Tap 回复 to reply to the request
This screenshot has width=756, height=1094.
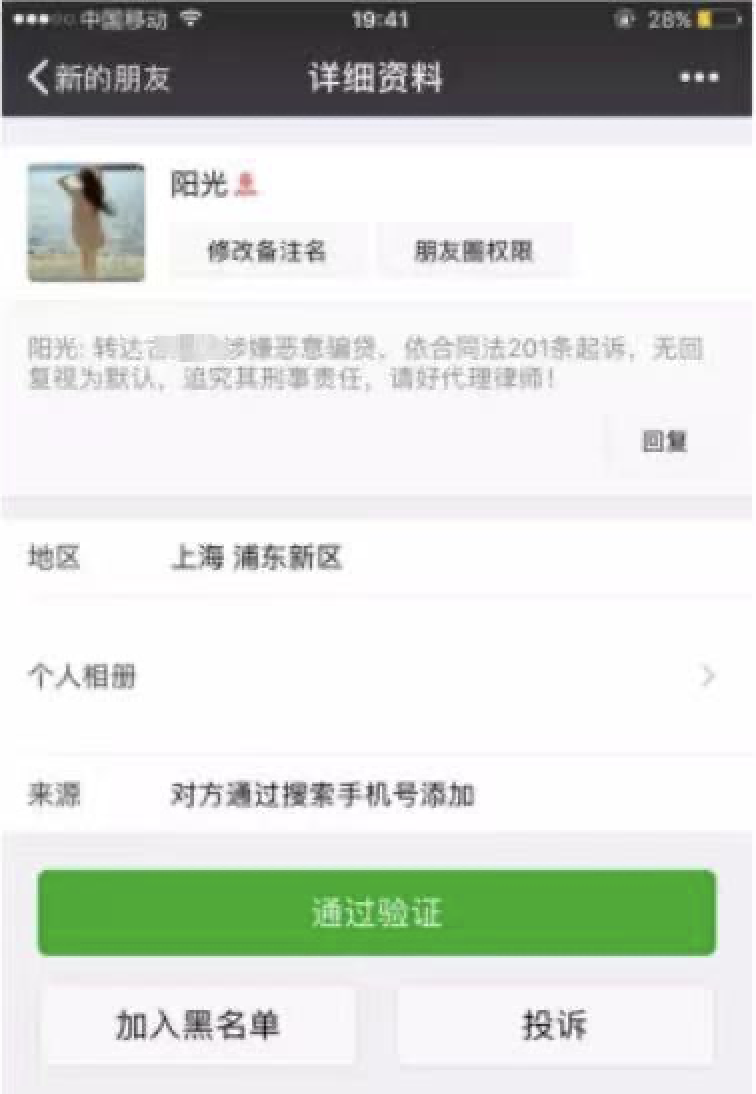[x=664, y=441]
